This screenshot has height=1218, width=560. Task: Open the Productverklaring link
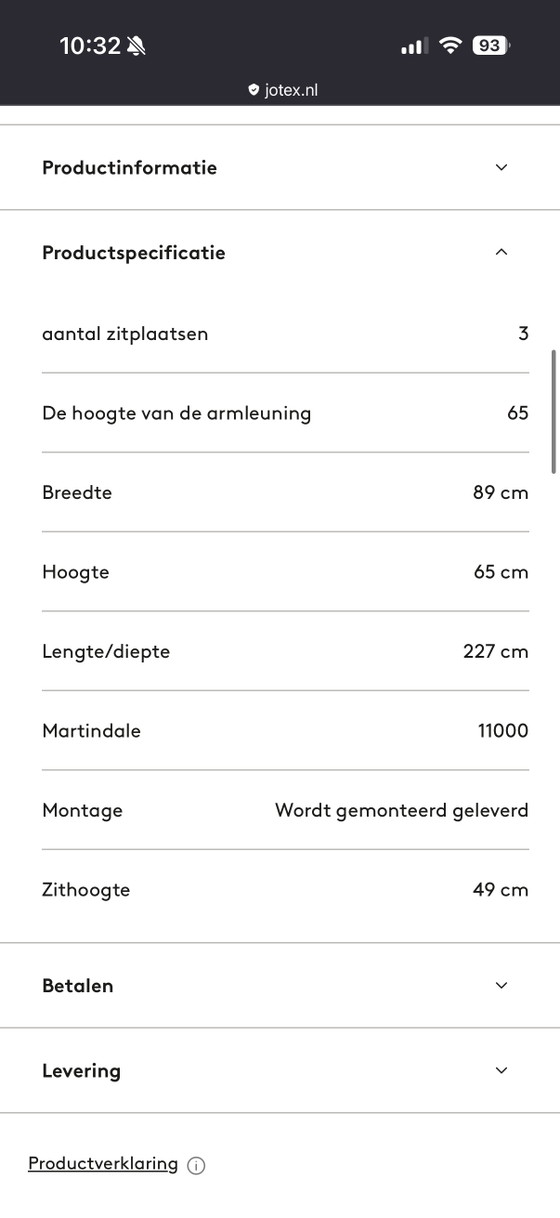click(x=103, y=1163)
